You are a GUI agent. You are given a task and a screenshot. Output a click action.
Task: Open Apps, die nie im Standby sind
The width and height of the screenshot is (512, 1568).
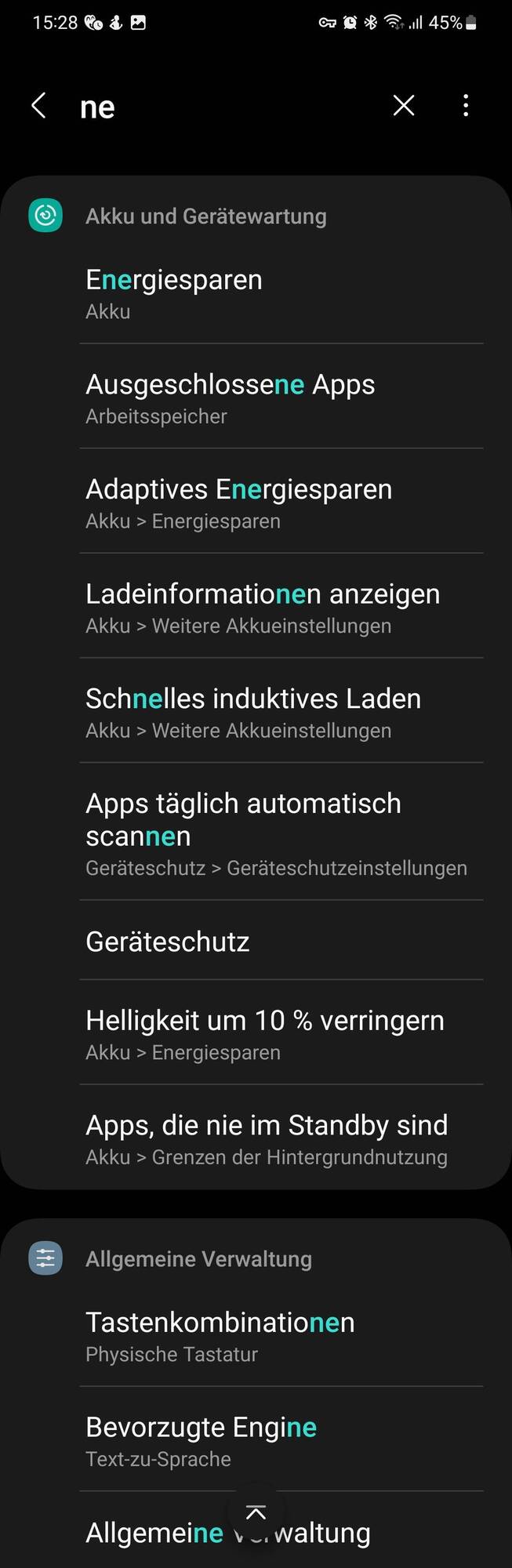pyautogui.click(x=281, y=1138)
